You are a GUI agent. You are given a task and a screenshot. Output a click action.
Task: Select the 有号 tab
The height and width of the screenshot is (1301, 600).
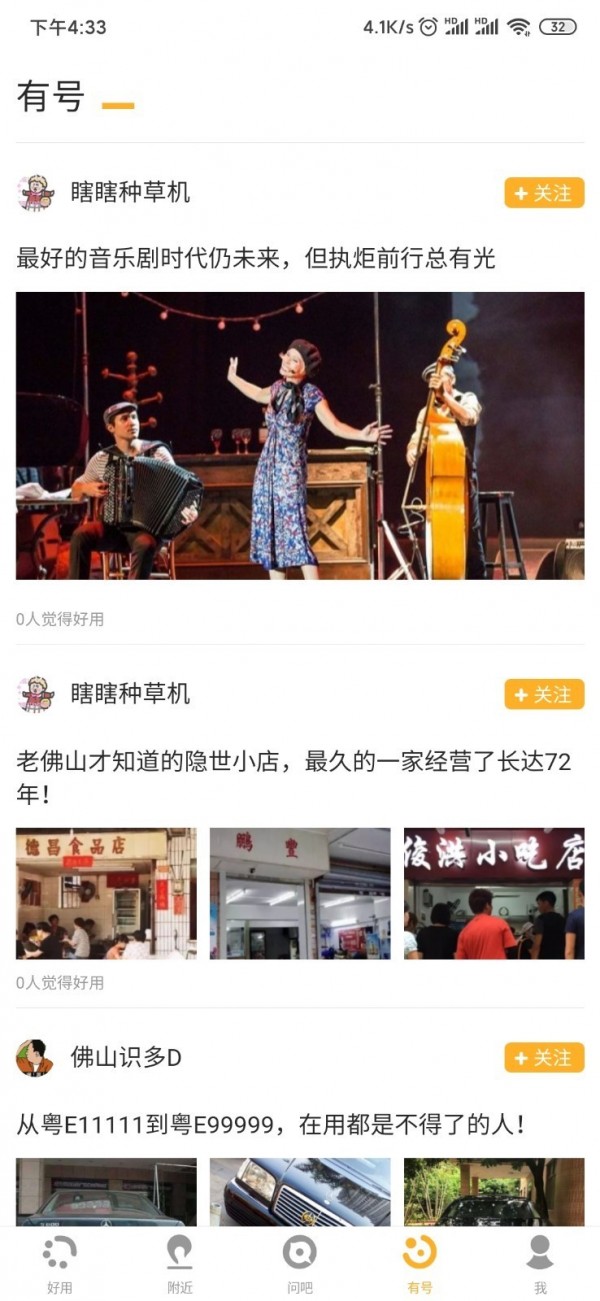pos(420,1264)
